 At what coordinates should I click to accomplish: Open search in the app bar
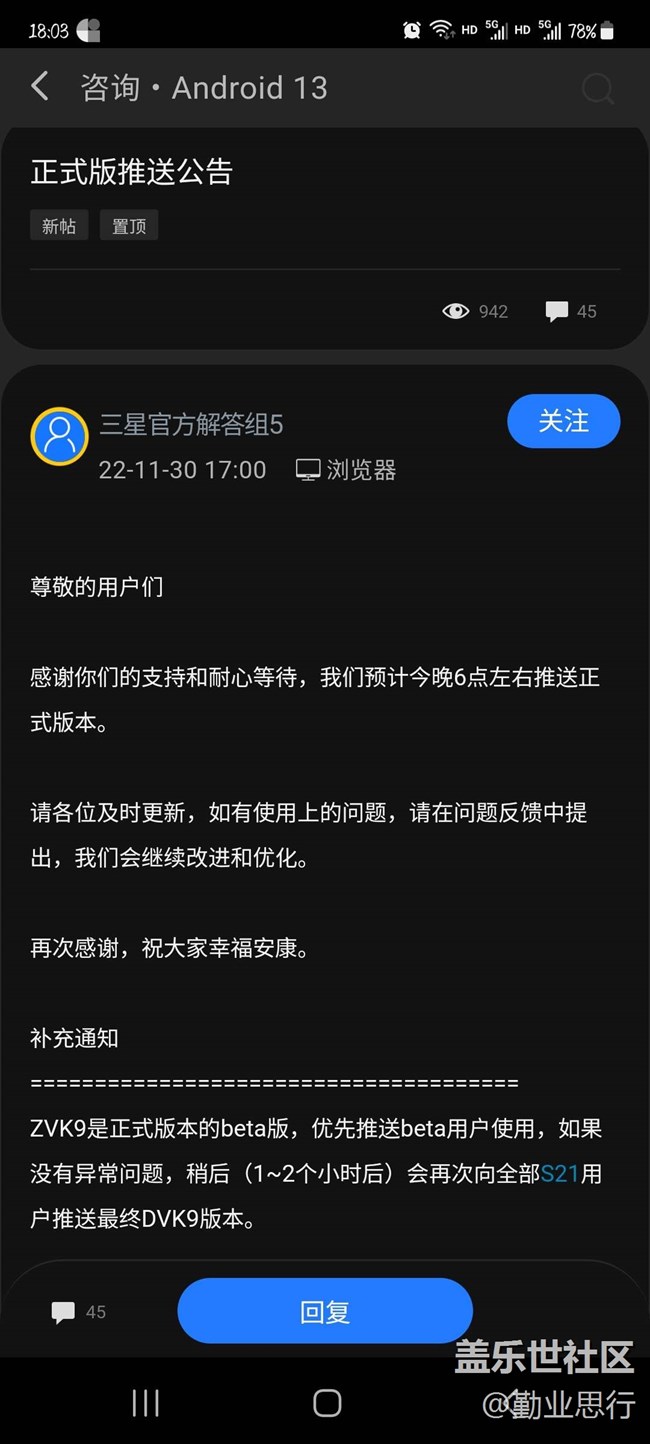pyautogui.click(x=597, y=89)
